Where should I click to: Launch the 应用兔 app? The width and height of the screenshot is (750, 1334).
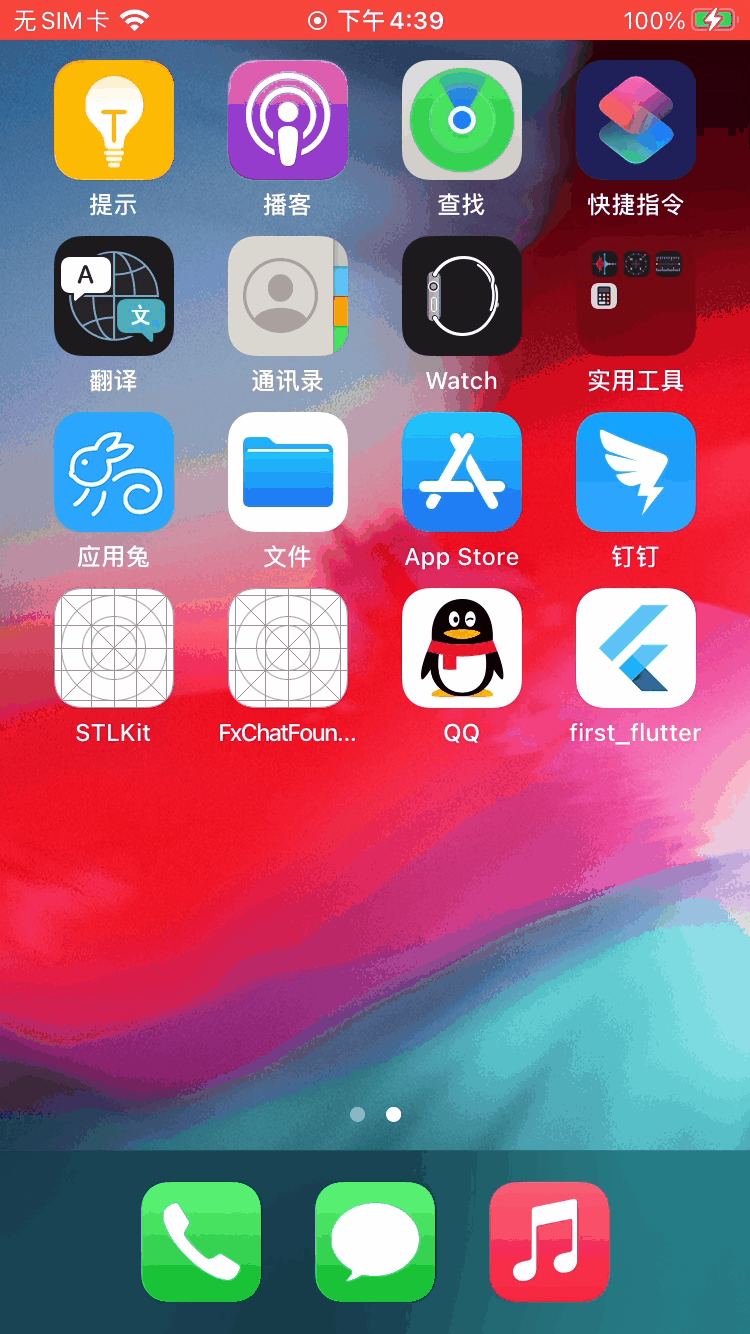click(x=114, y=472)
